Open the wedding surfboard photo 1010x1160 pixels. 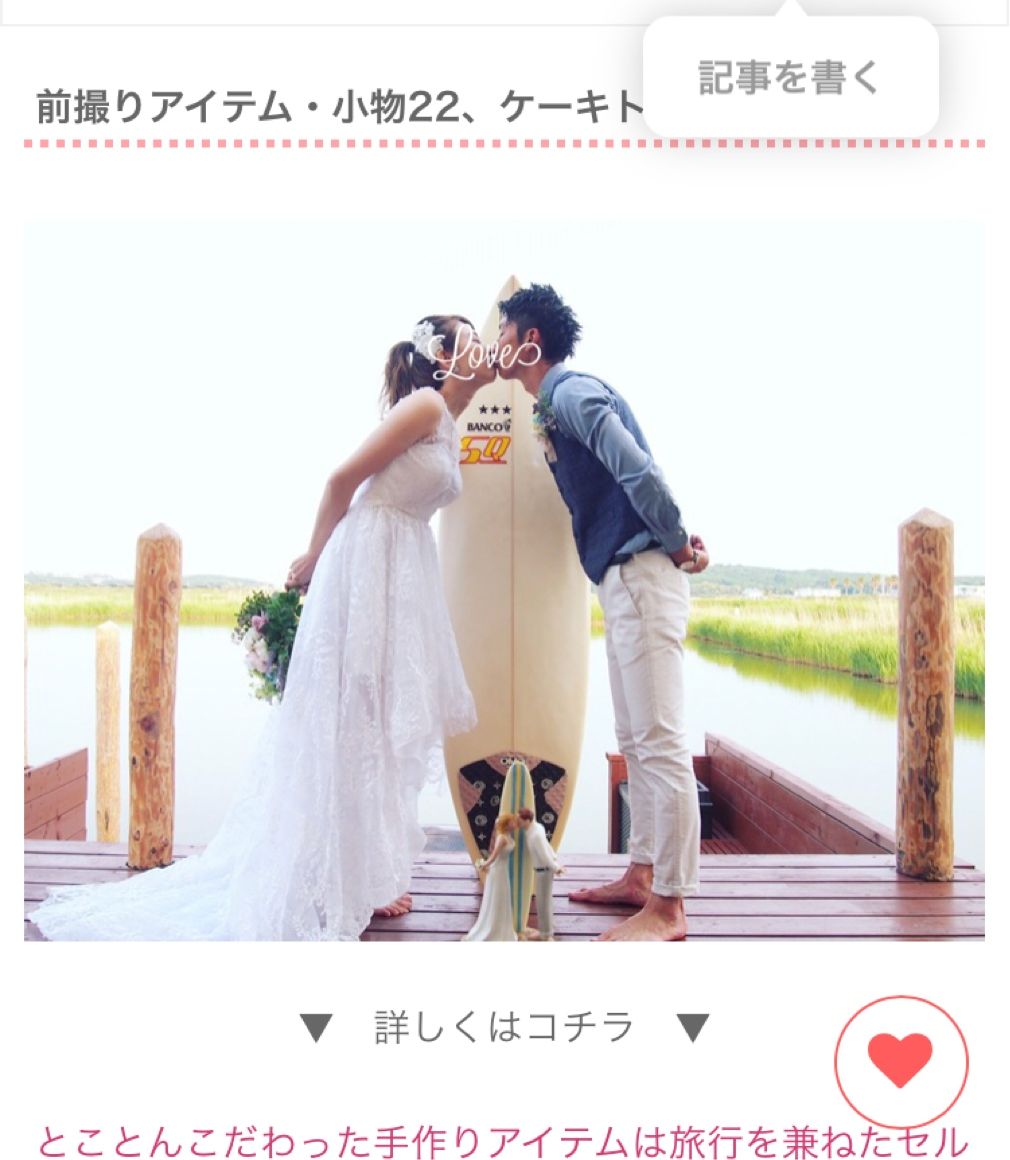[504, 580]
